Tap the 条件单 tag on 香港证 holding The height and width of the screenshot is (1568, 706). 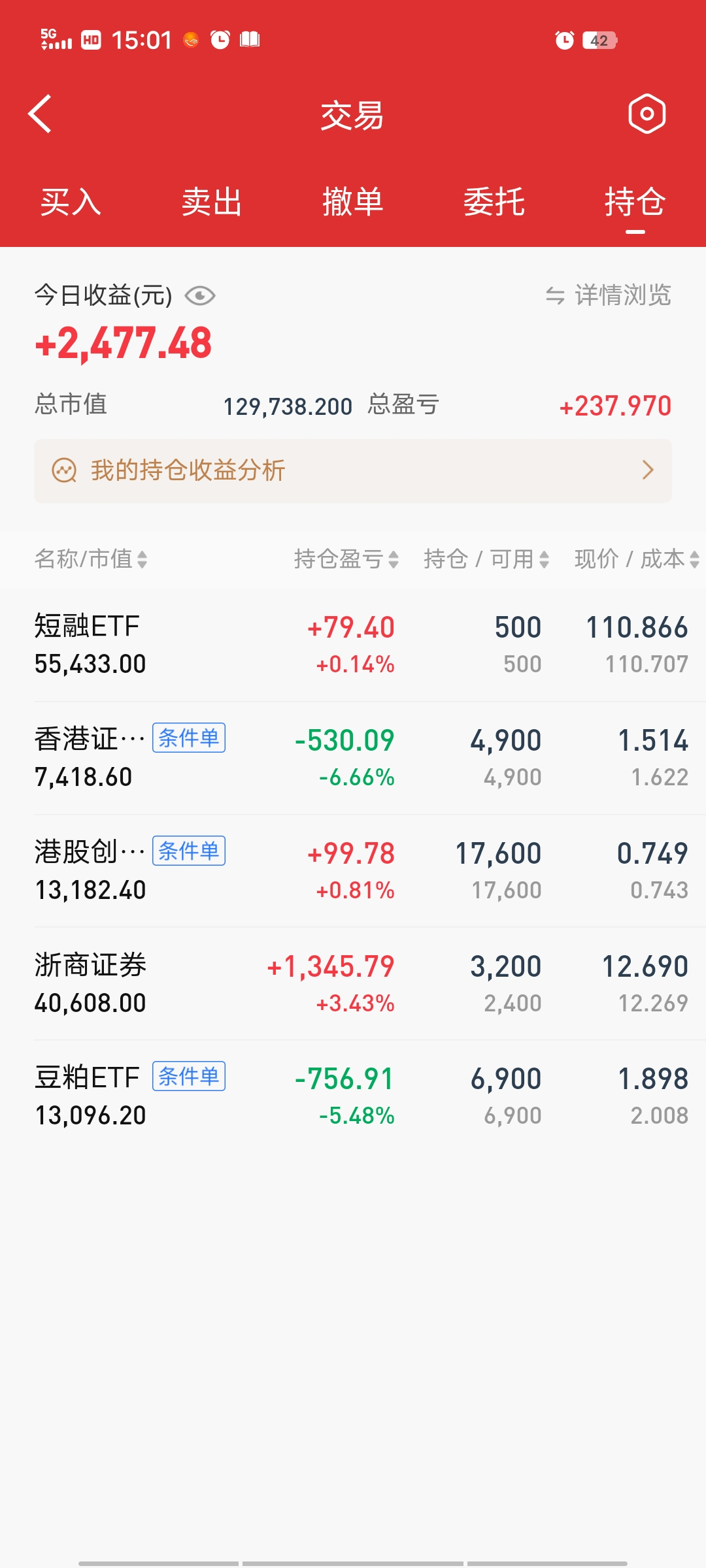pos(189,738)
